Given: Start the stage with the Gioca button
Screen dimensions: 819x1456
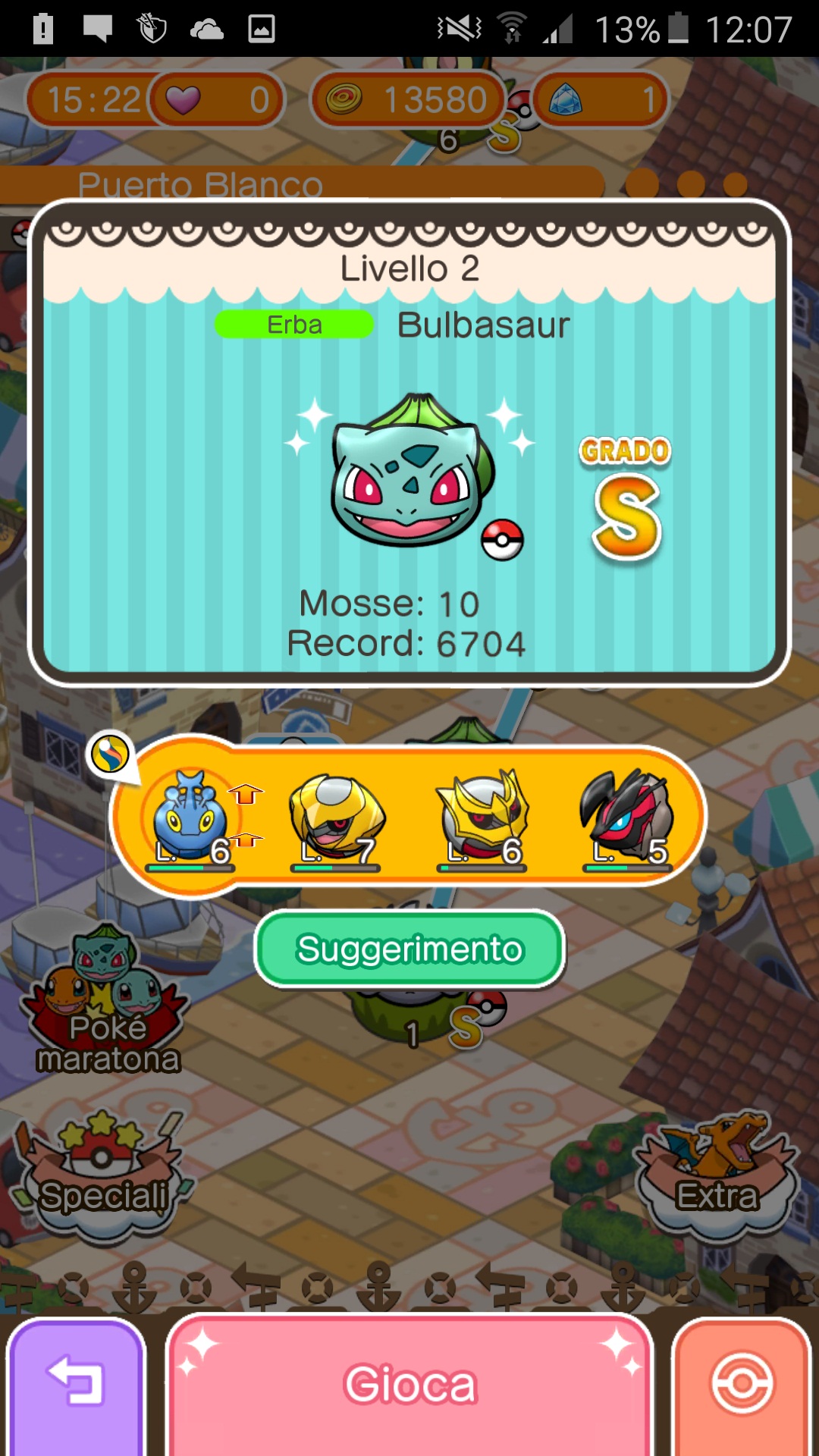Looking at the screenshot, I should coord(409,1384).
